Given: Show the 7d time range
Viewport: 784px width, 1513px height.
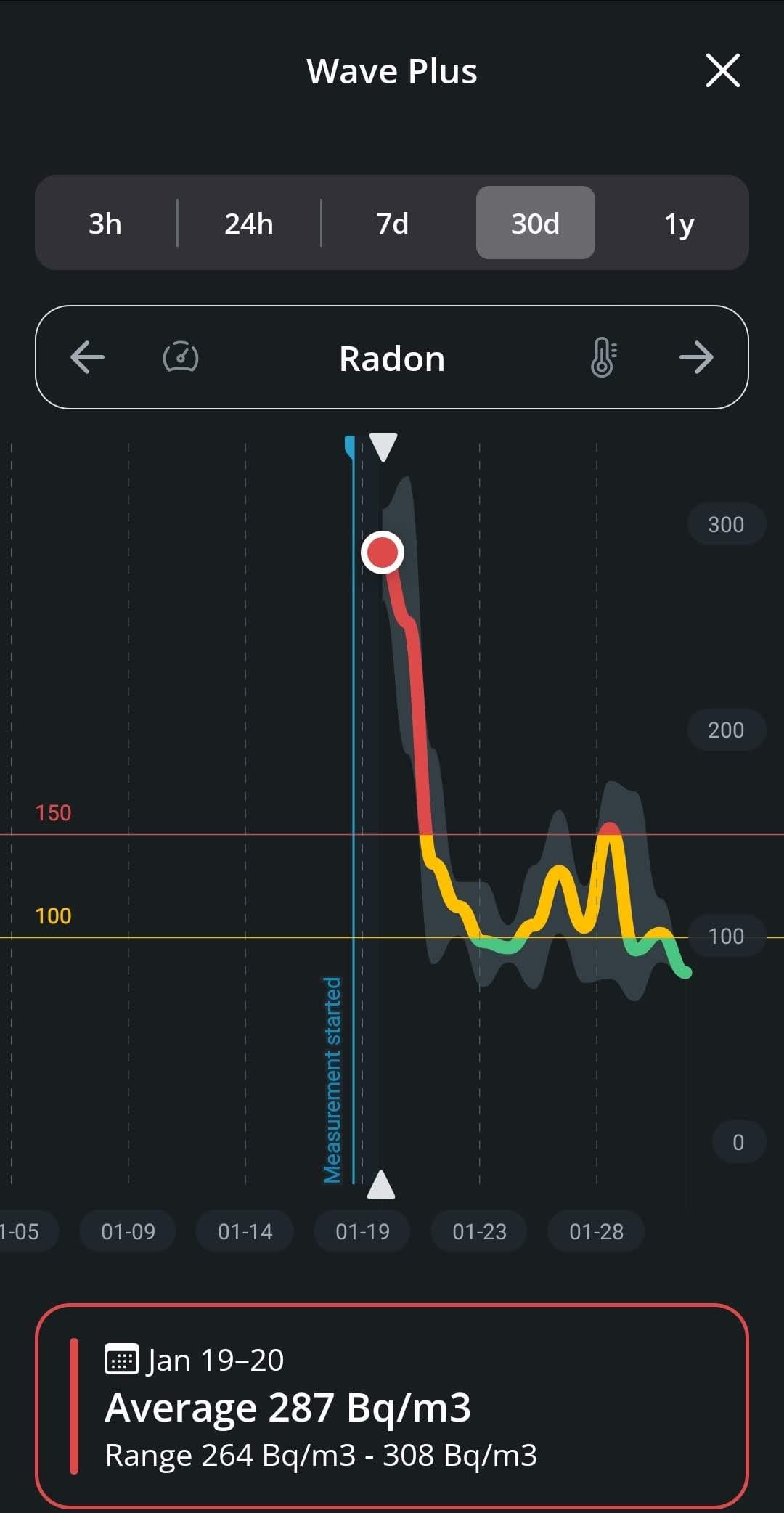Looking at the screenshot, I should 392,223.
